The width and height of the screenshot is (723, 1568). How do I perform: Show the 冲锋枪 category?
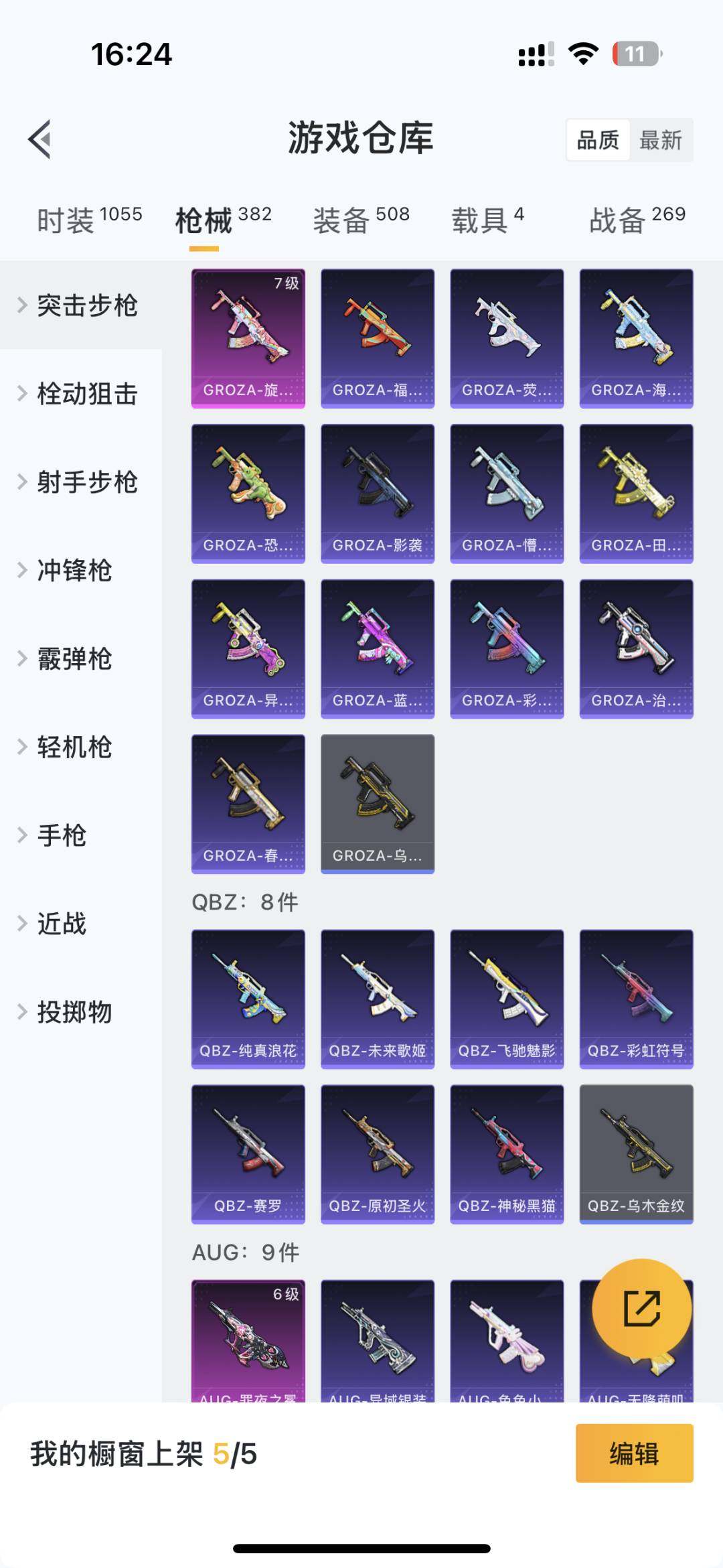click(74, 571)
